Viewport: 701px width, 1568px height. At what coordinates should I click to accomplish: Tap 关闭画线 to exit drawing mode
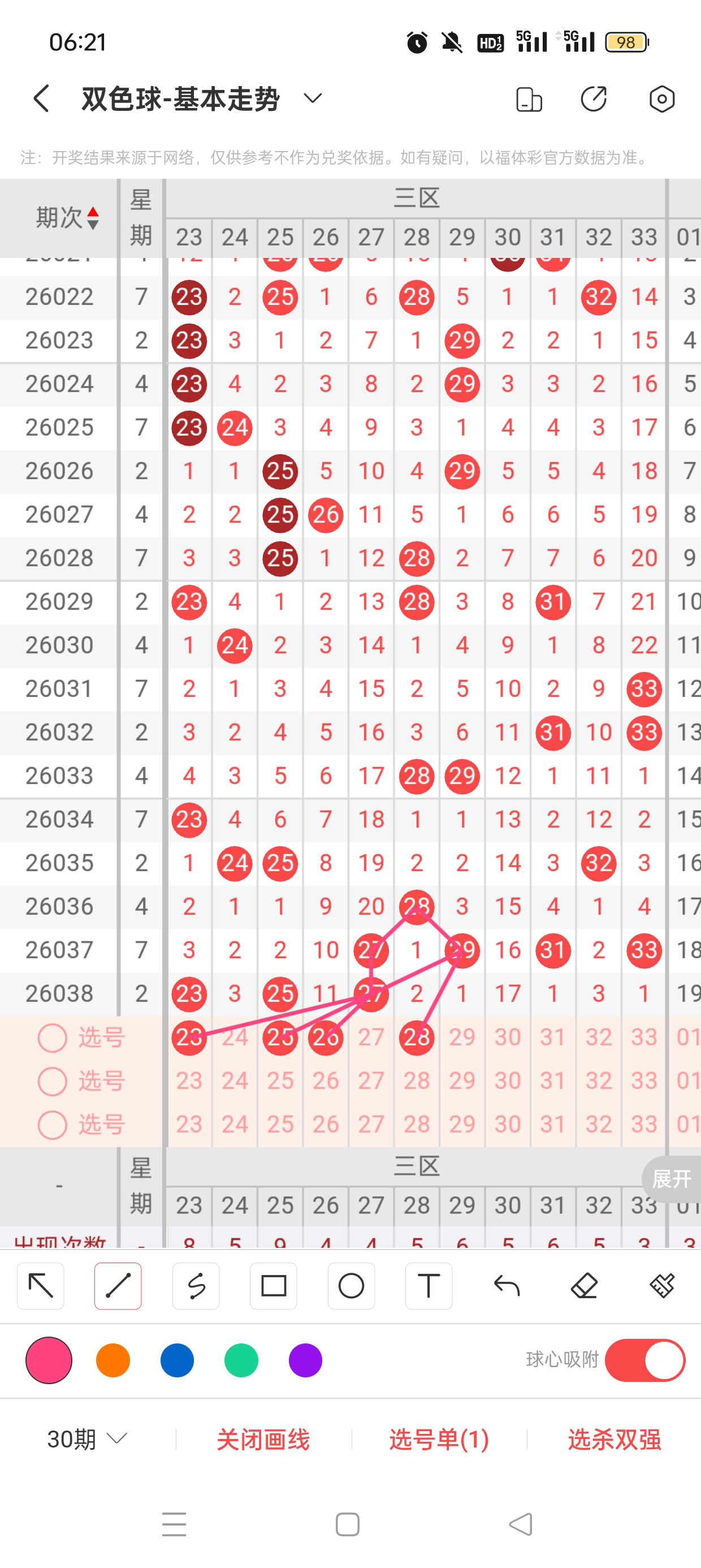[x=263, y=1440]
